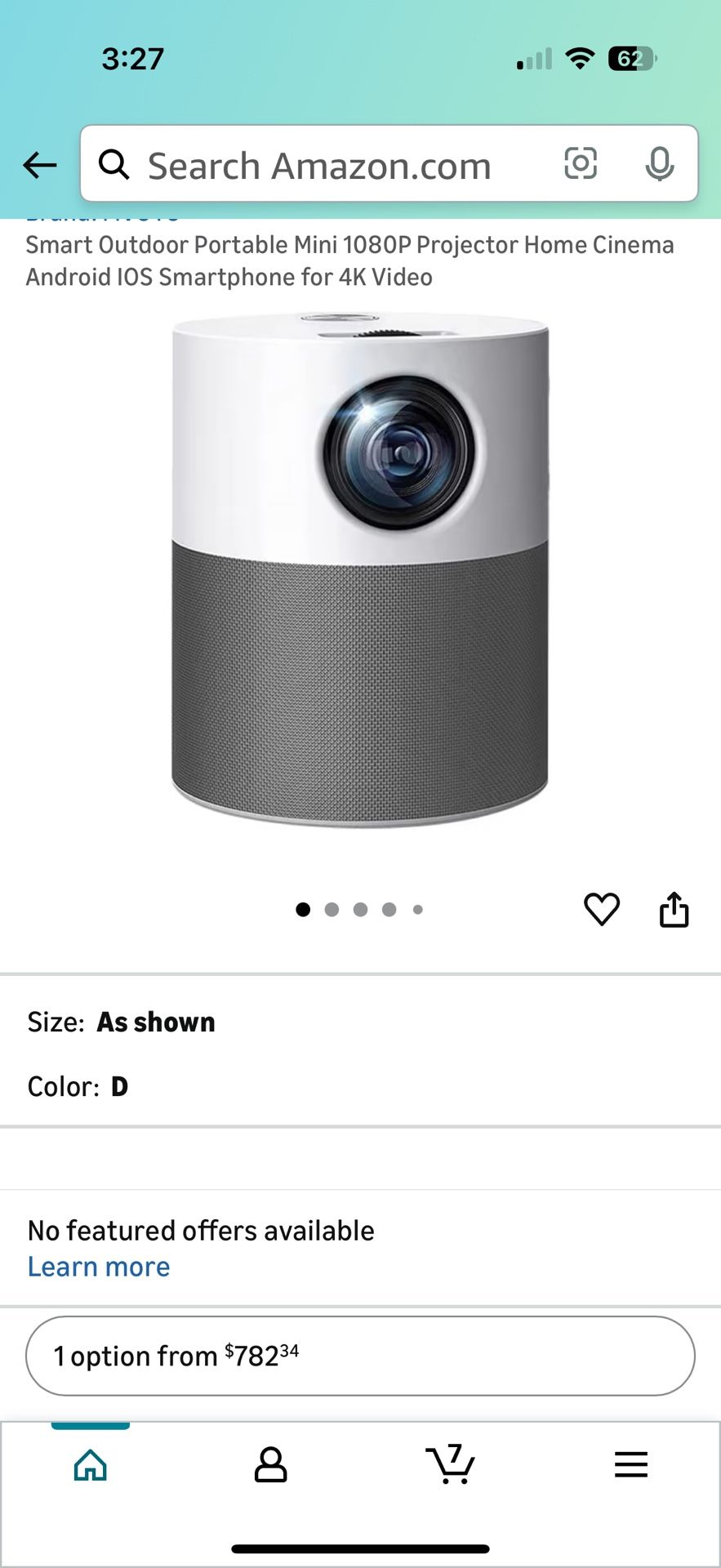Switch to the Home tab
Screen dimensions: 721x1568
pos(91,1465)
